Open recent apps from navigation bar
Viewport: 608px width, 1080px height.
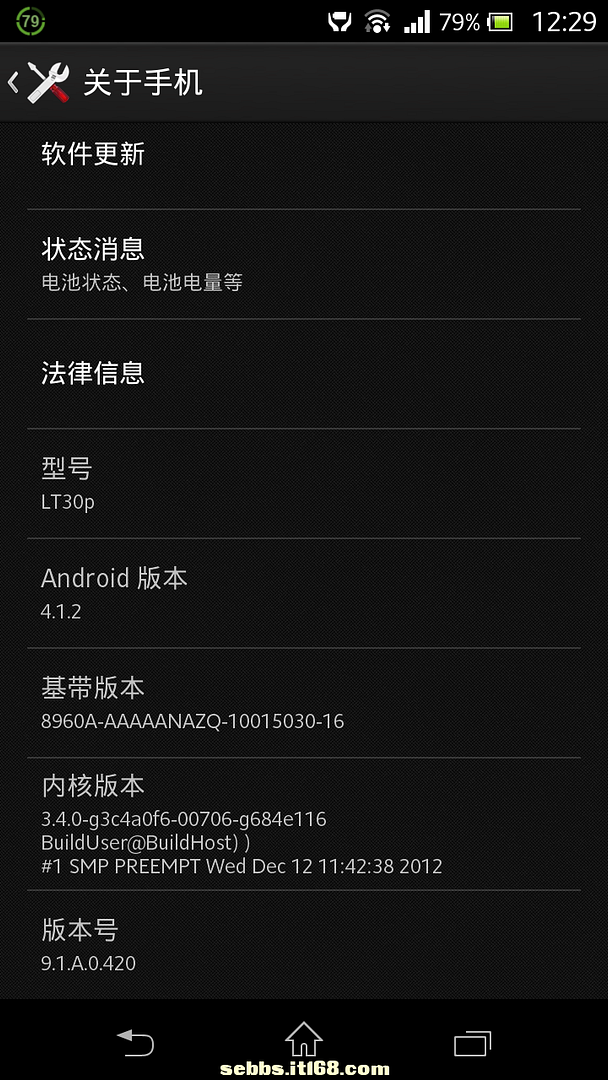pyautogui.click(x=472, y=1043)
